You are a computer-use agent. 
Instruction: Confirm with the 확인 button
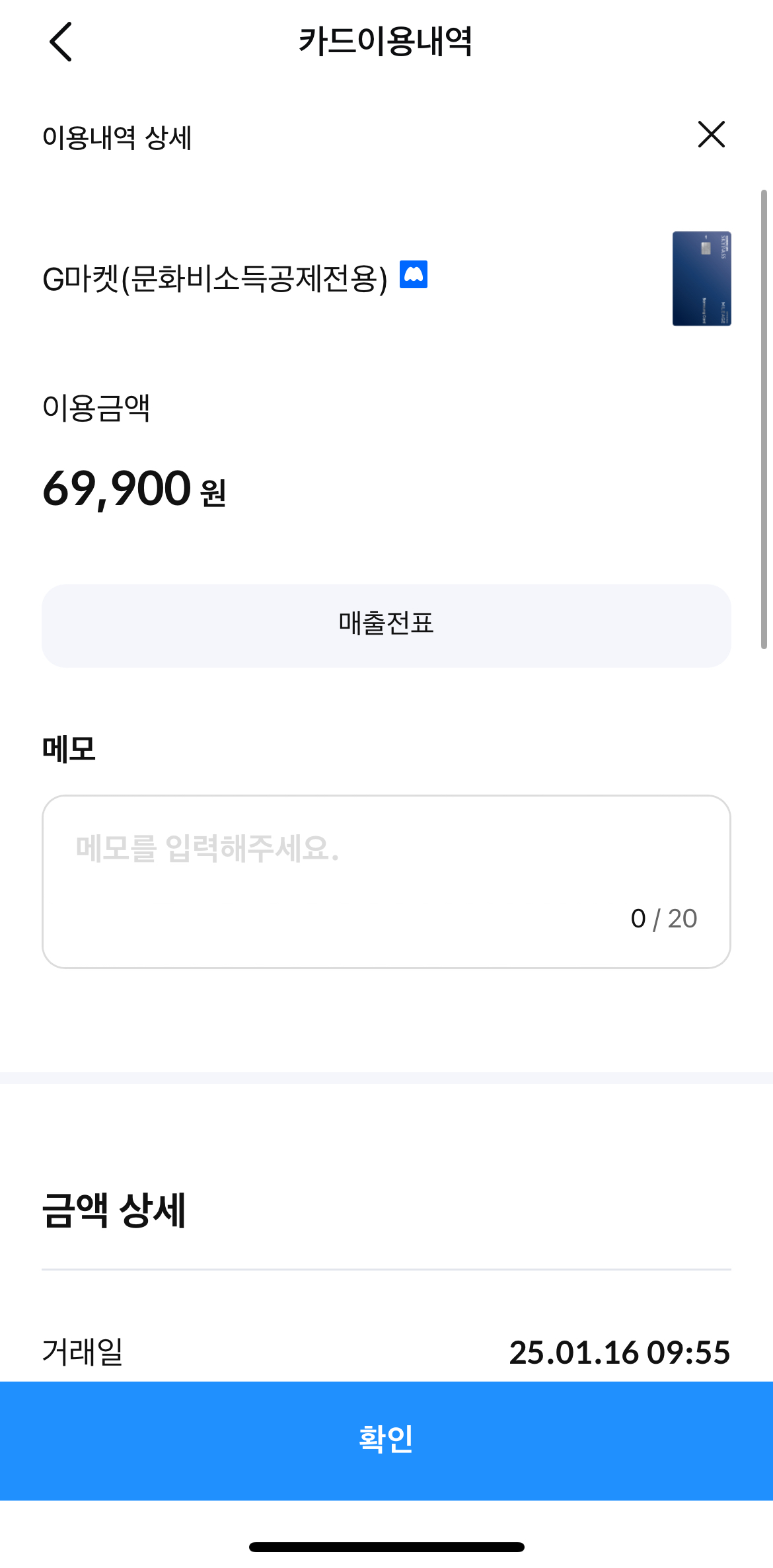click(x=386, y=1440)
